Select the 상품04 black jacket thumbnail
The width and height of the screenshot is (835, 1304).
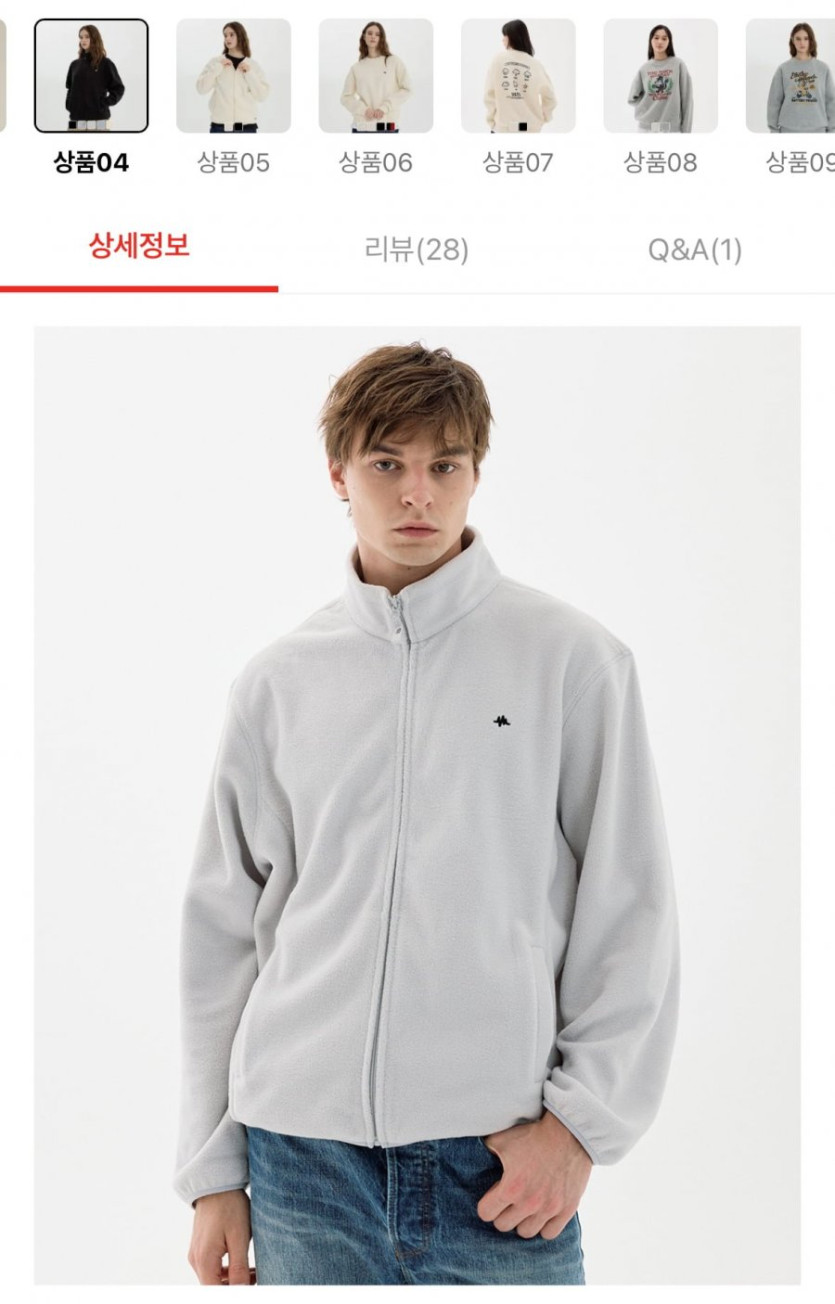(x=91, y=76)
